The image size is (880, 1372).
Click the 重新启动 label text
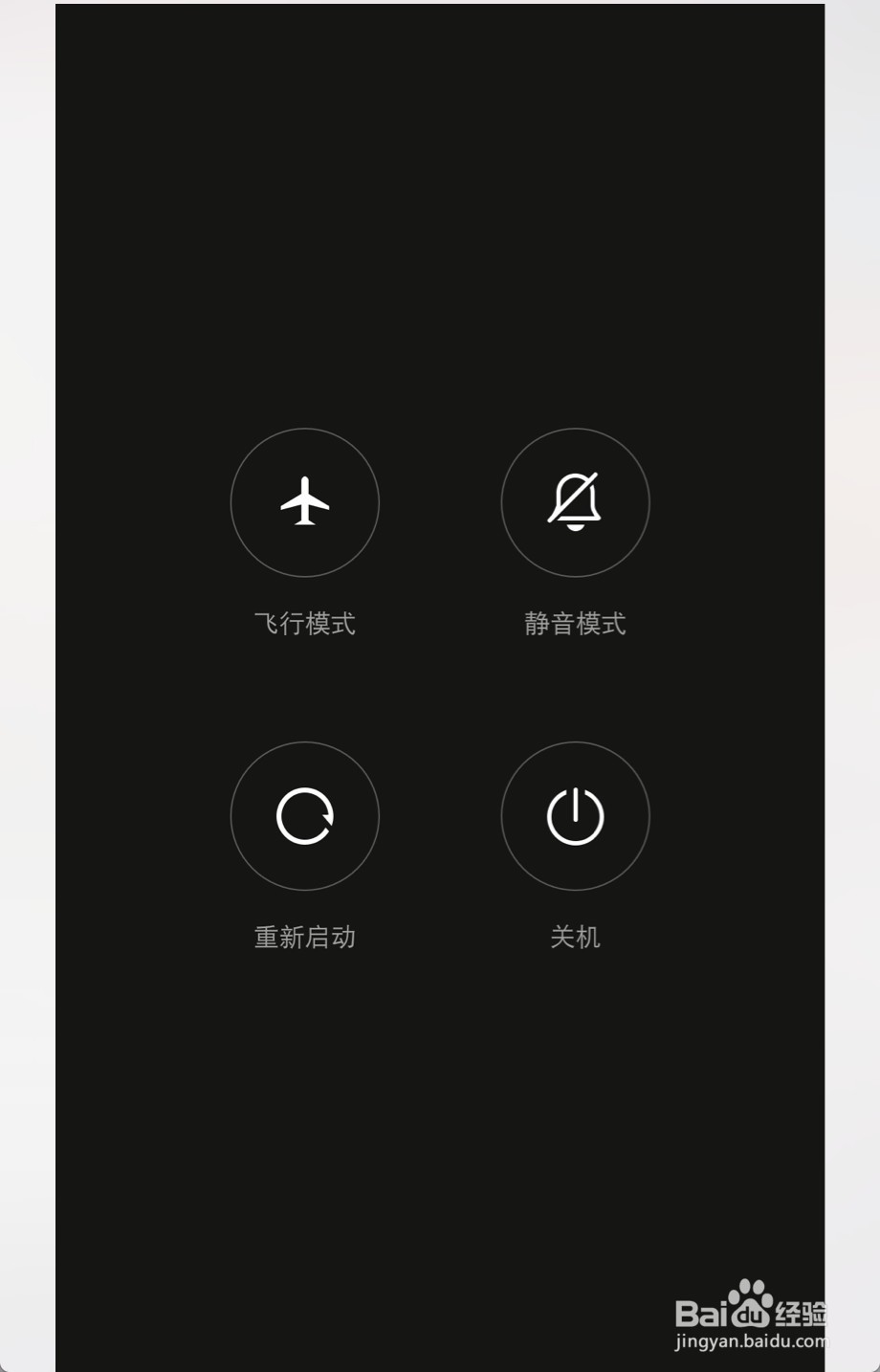305,938
